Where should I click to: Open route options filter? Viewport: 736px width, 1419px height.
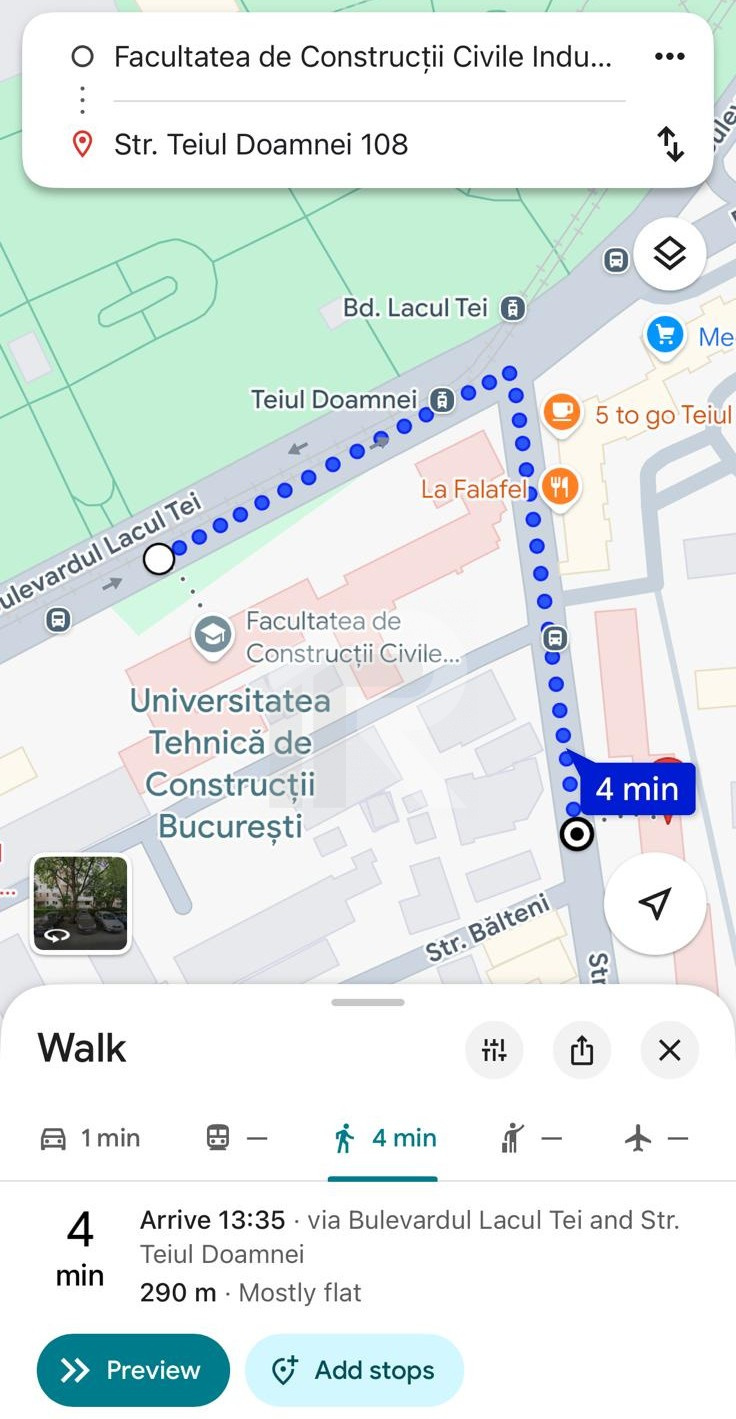pyautogui.click(x=494, y=1050)
